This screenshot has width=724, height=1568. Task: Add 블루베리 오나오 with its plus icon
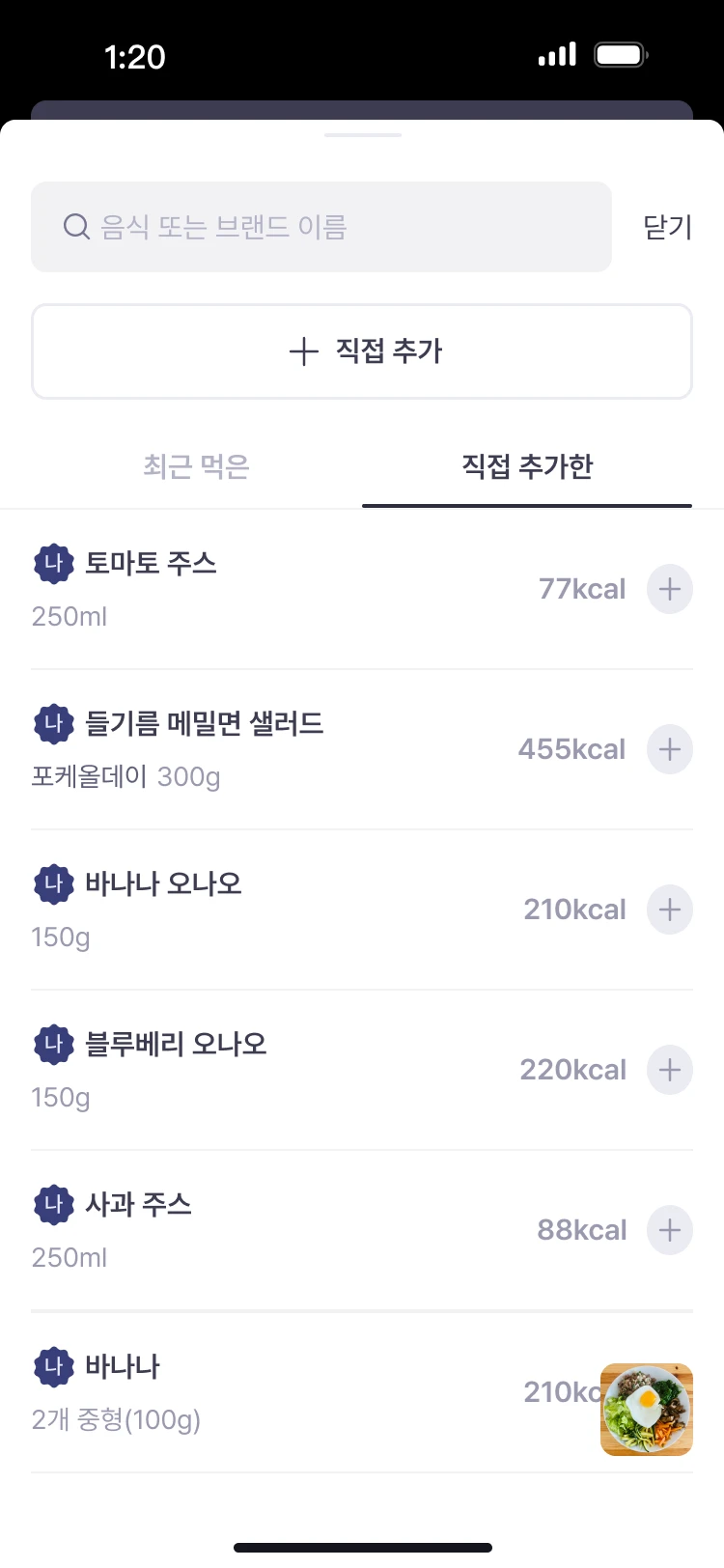point(670,1070)
